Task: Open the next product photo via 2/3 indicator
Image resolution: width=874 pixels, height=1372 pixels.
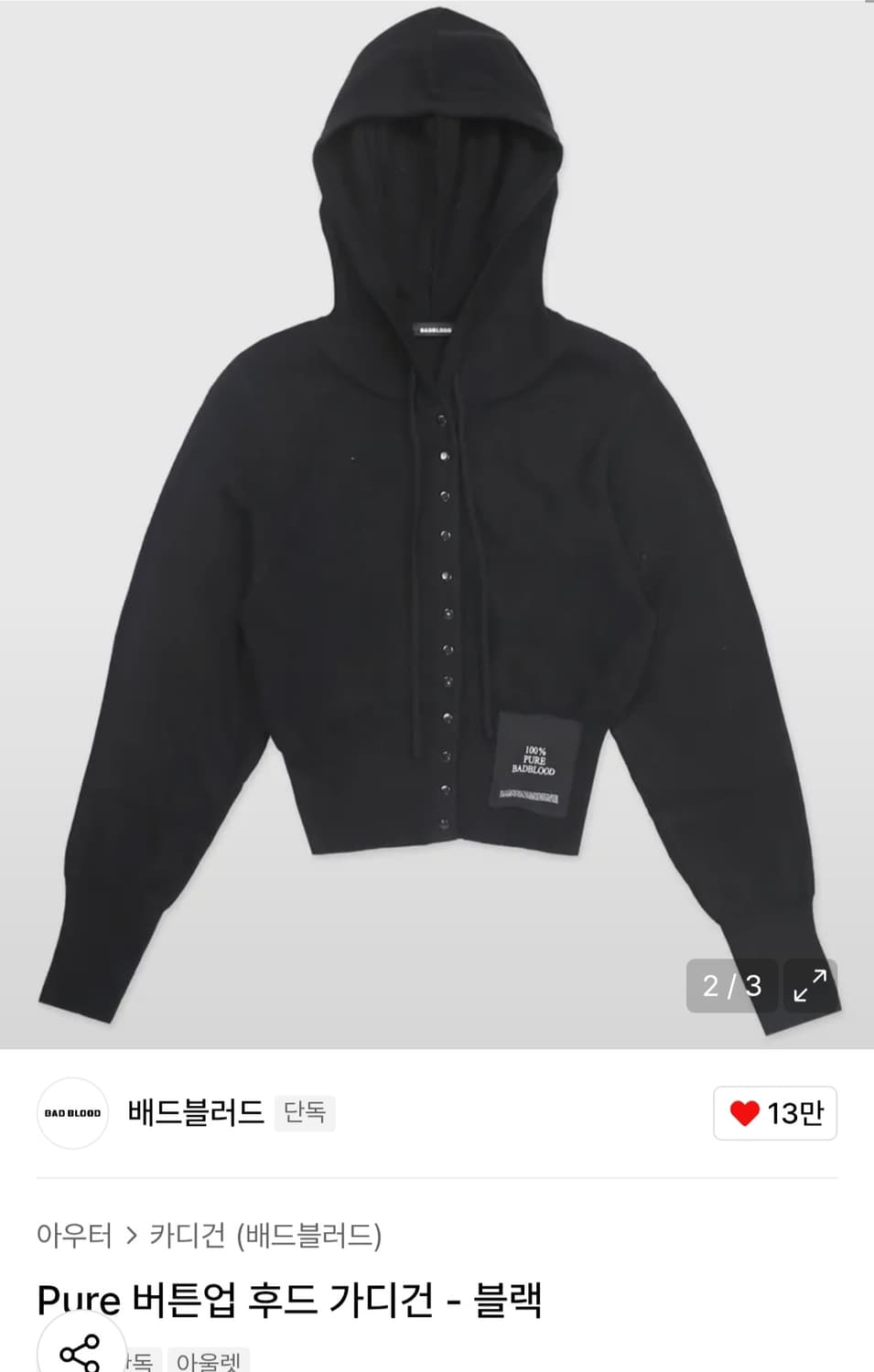Action: click(x=730, y=986)
